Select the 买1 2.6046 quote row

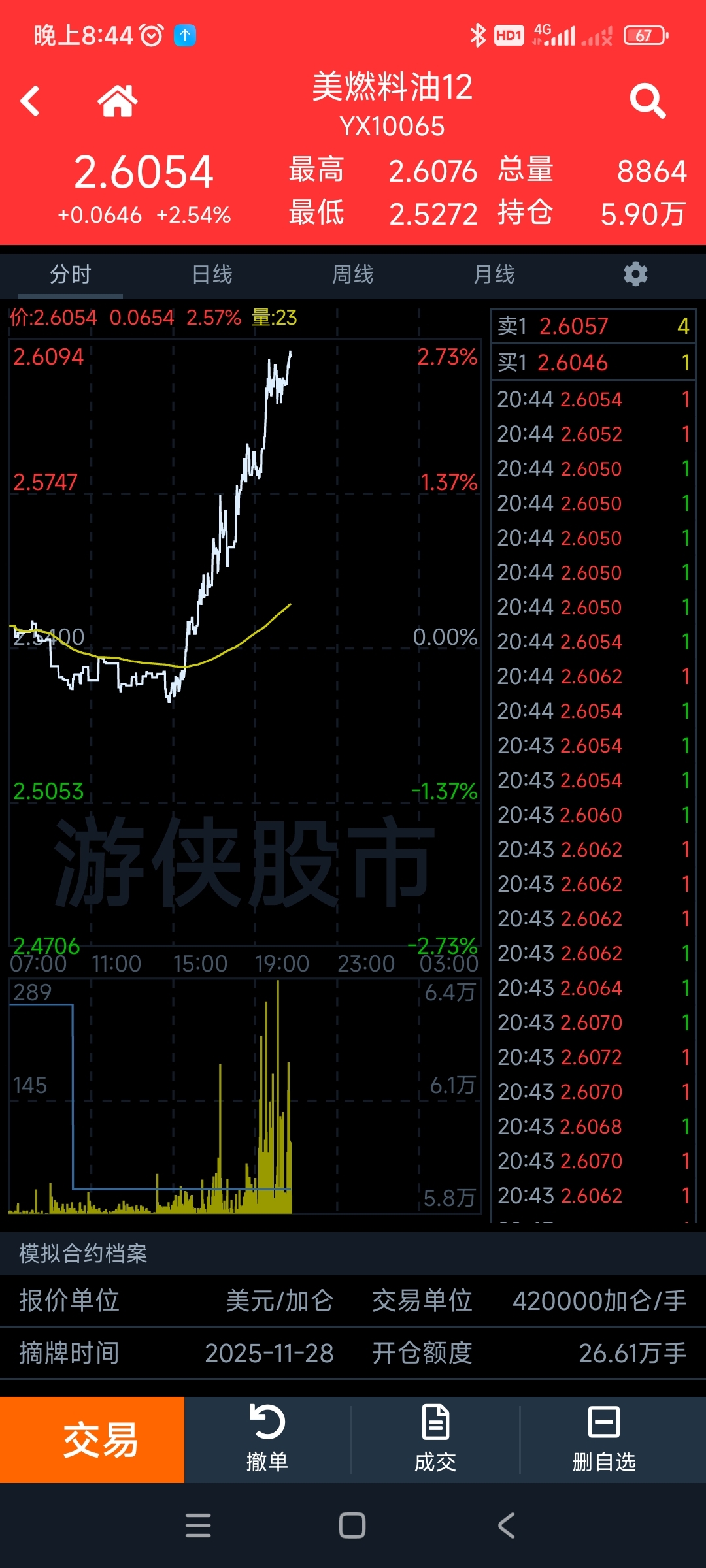pos(593,363)
